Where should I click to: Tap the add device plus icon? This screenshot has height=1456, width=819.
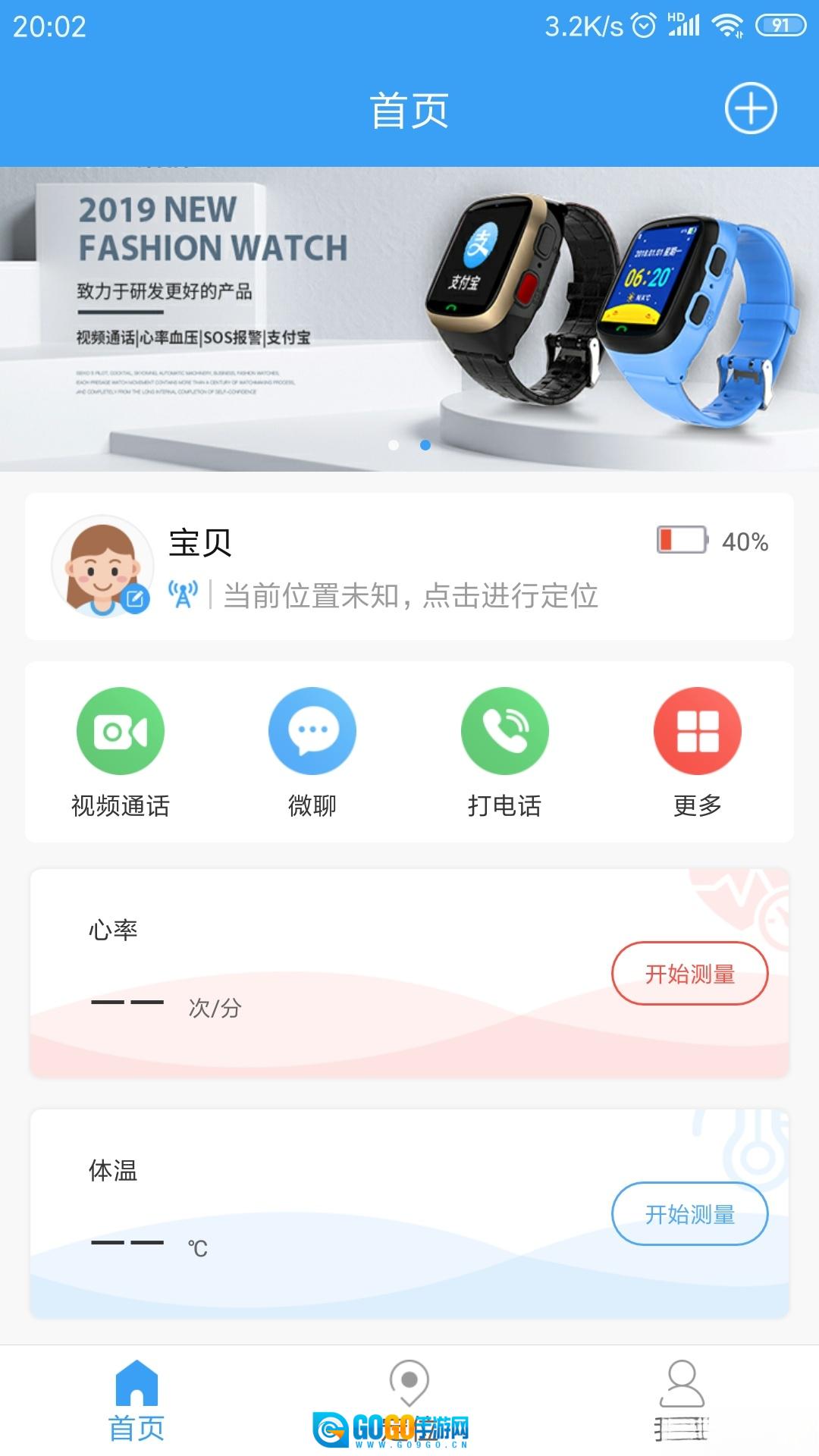pyautogui.click(x=751, y=108)
